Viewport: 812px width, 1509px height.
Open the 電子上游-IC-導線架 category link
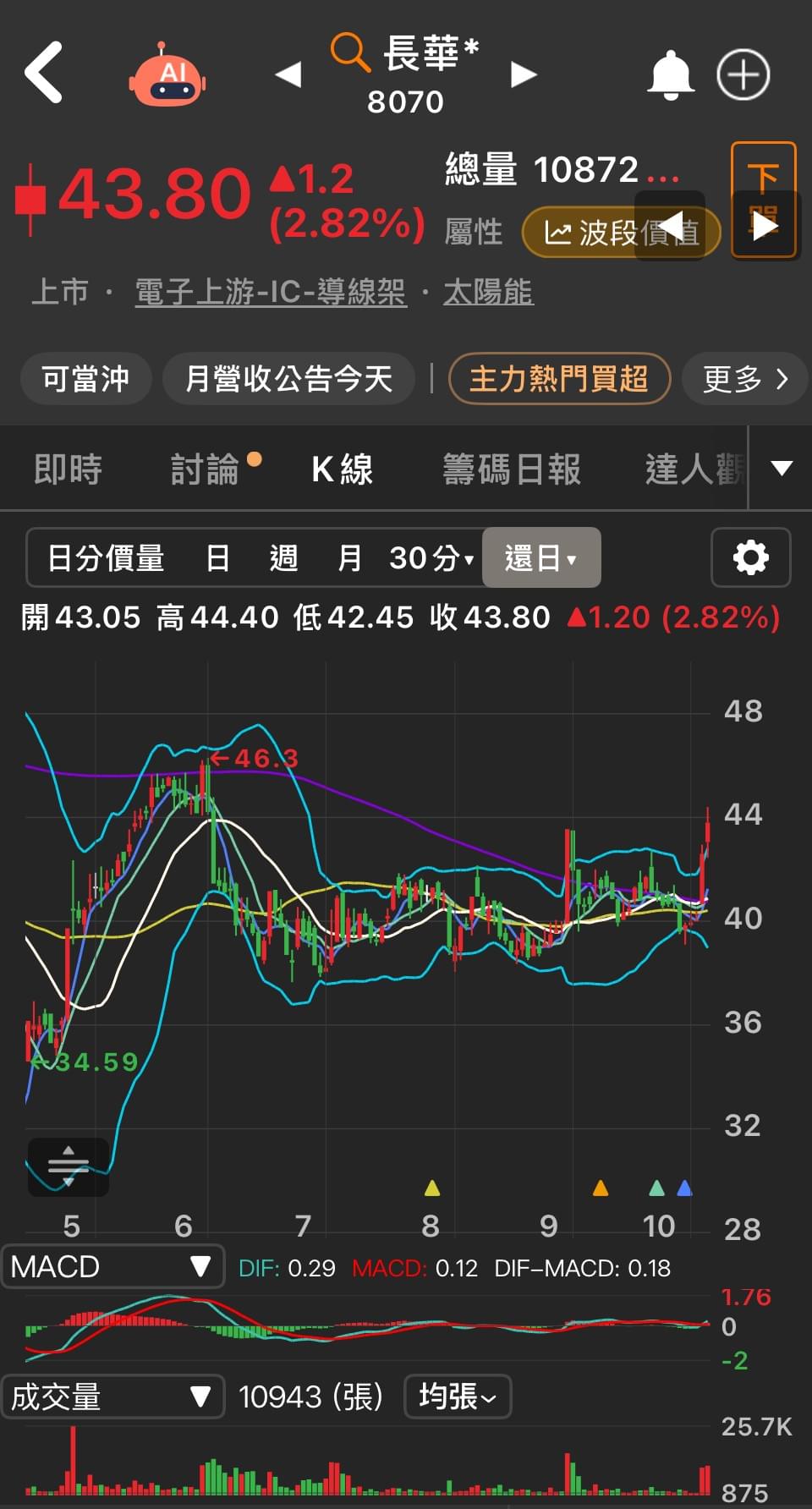[x=271, y=293]
